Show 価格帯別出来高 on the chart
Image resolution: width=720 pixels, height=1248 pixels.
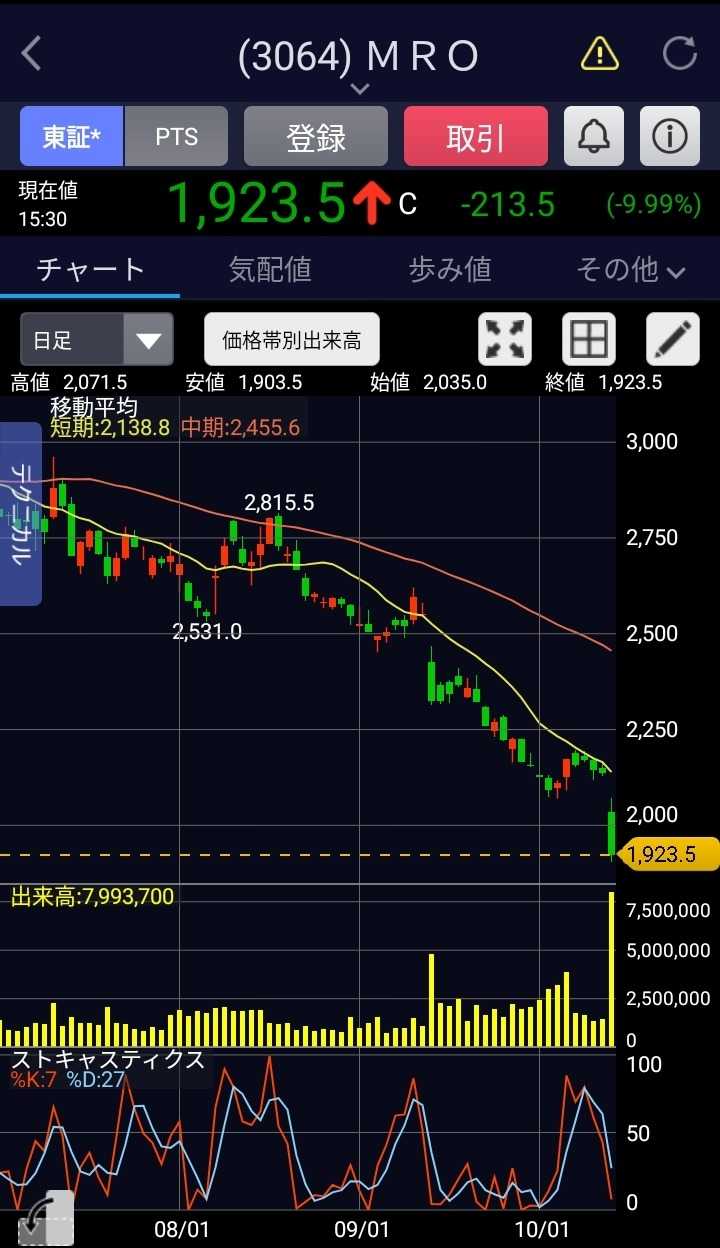tap(292, 340)
